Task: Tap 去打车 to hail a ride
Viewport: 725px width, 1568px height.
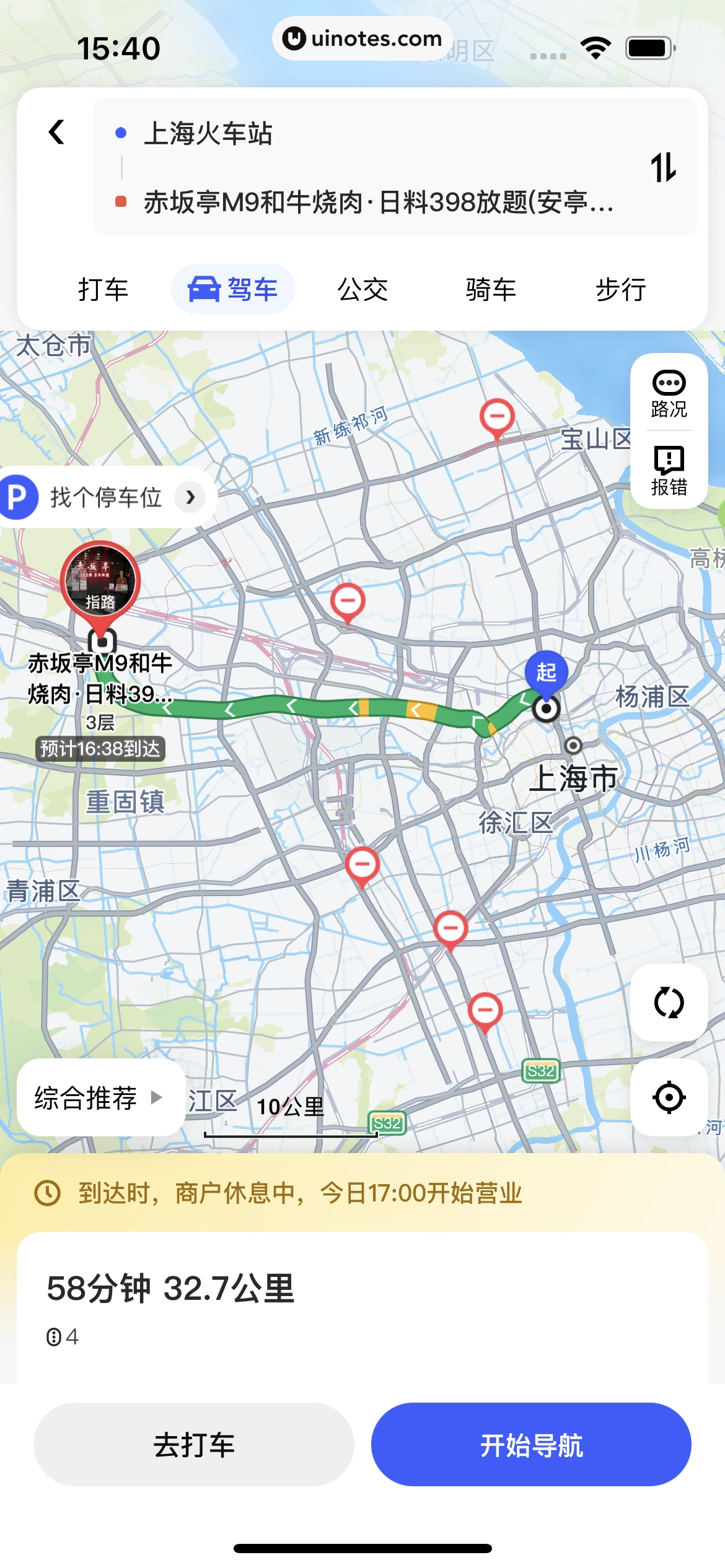Action: coord(194,1445)
